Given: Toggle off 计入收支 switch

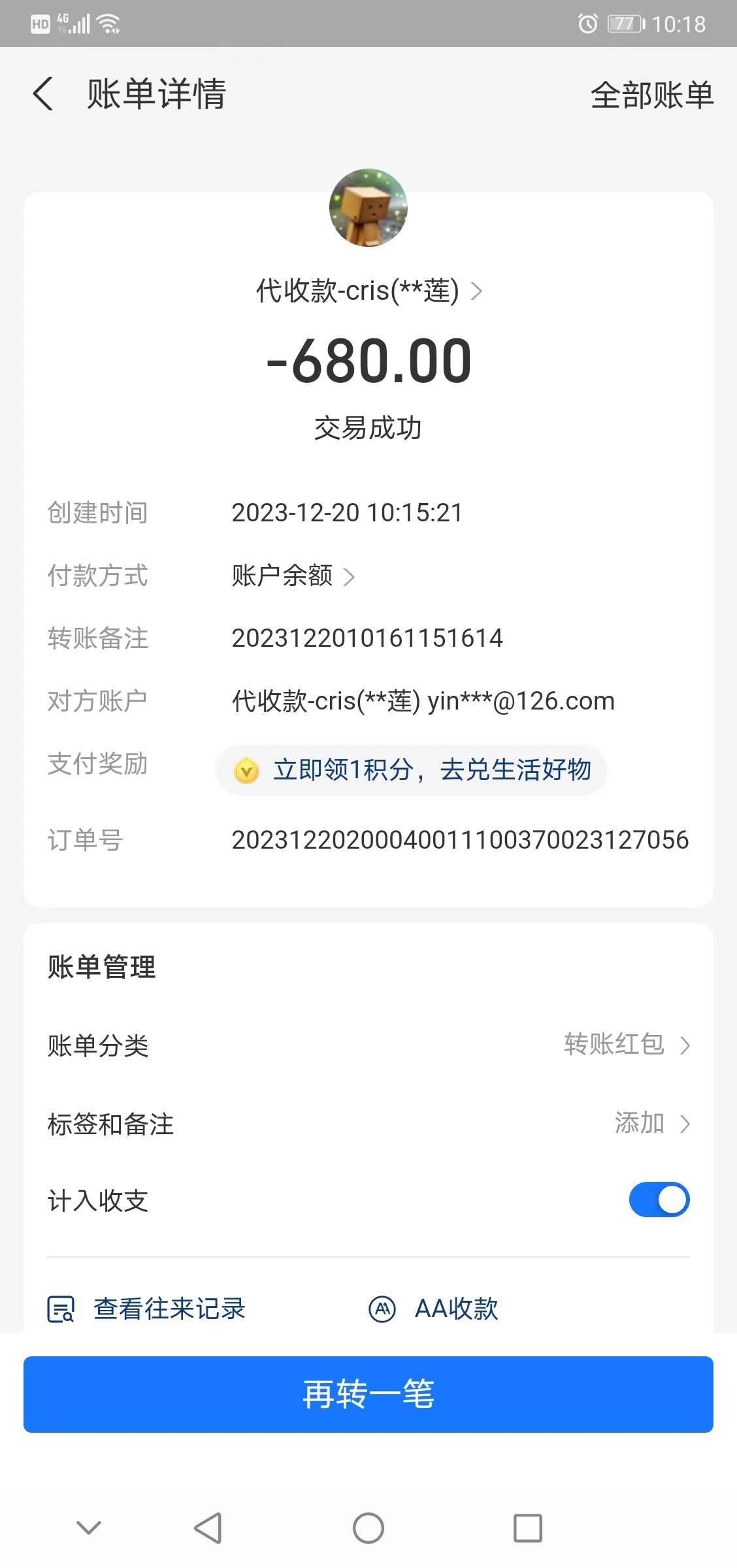Looking at the screenshot, I should [x=659, y=1200].
